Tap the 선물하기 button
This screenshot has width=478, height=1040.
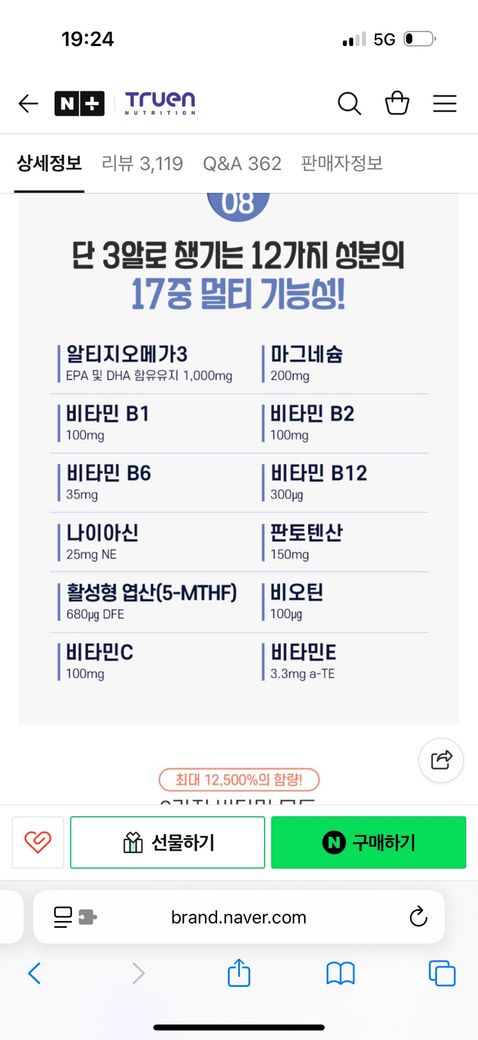pos(168,842)
